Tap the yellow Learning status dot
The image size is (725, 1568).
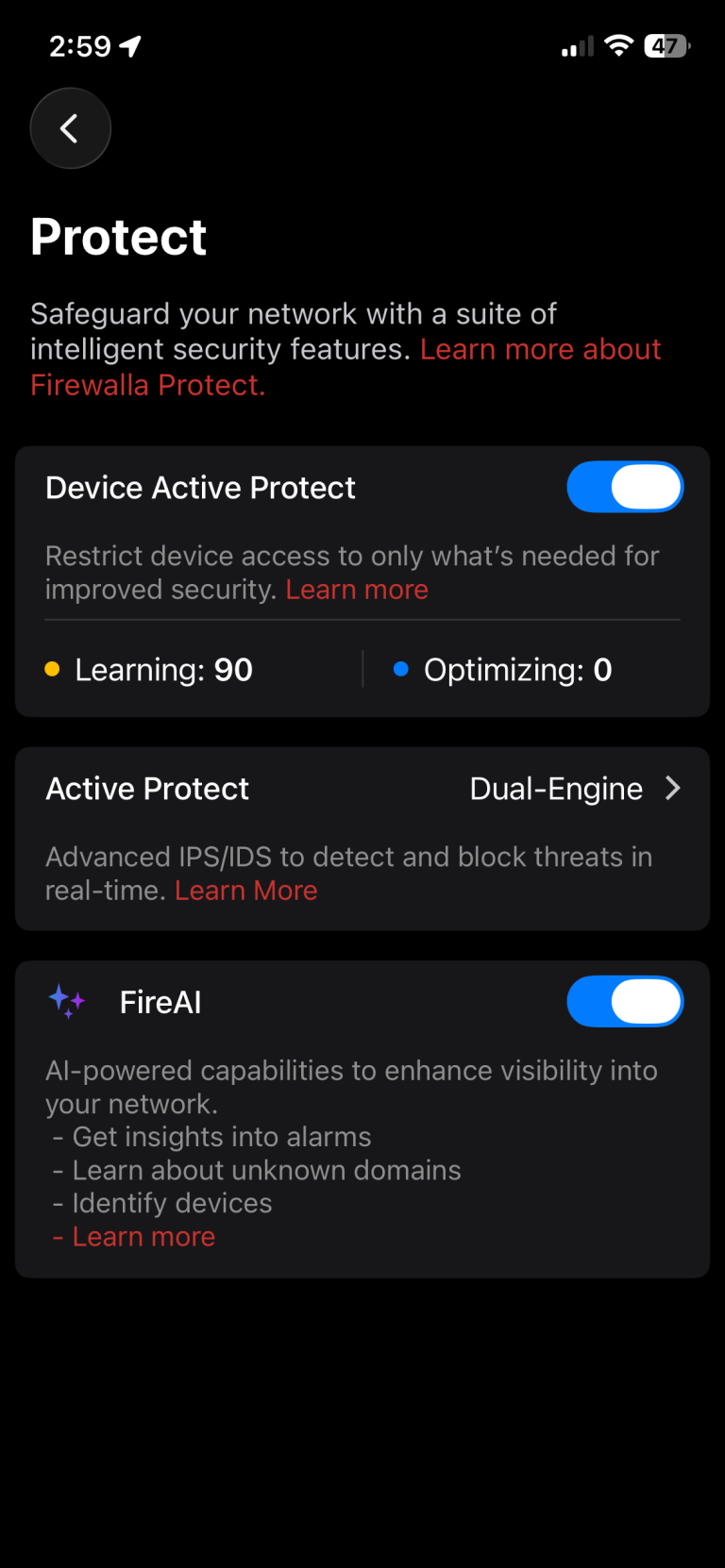coord(52,669)
